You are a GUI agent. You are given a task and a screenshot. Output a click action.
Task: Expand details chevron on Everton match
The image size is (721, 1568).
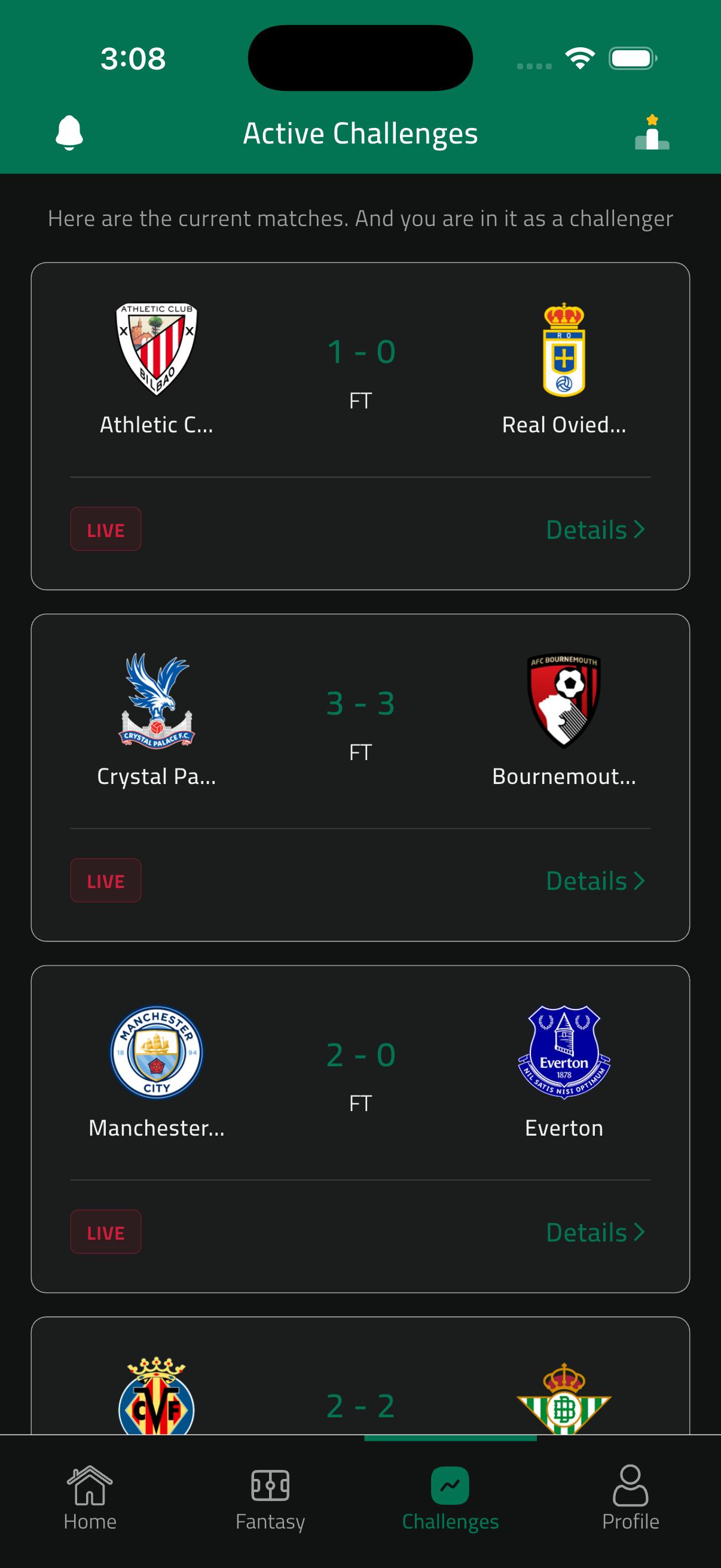595,1232
